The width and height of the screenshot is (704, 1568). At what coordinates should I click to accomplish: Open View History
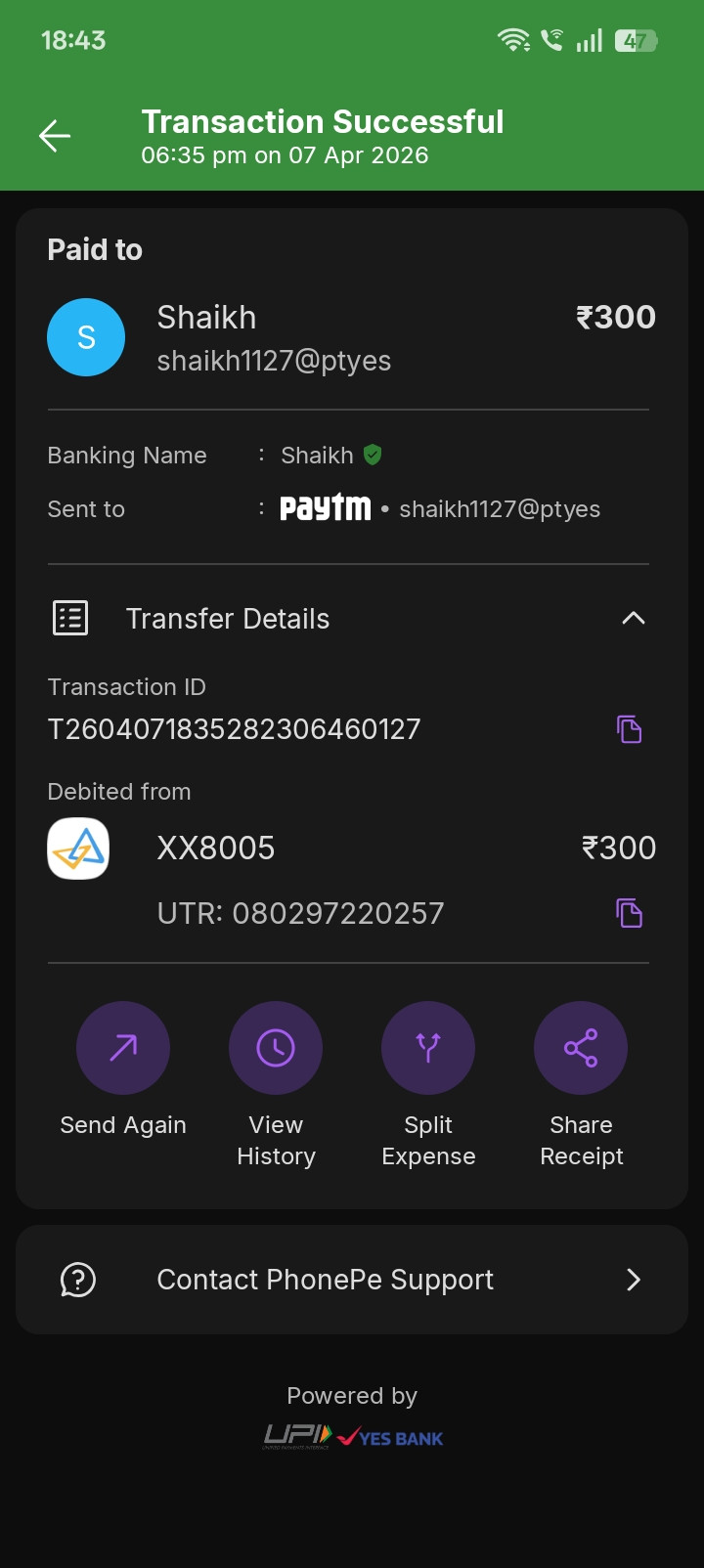click(x=276, y=1048)
